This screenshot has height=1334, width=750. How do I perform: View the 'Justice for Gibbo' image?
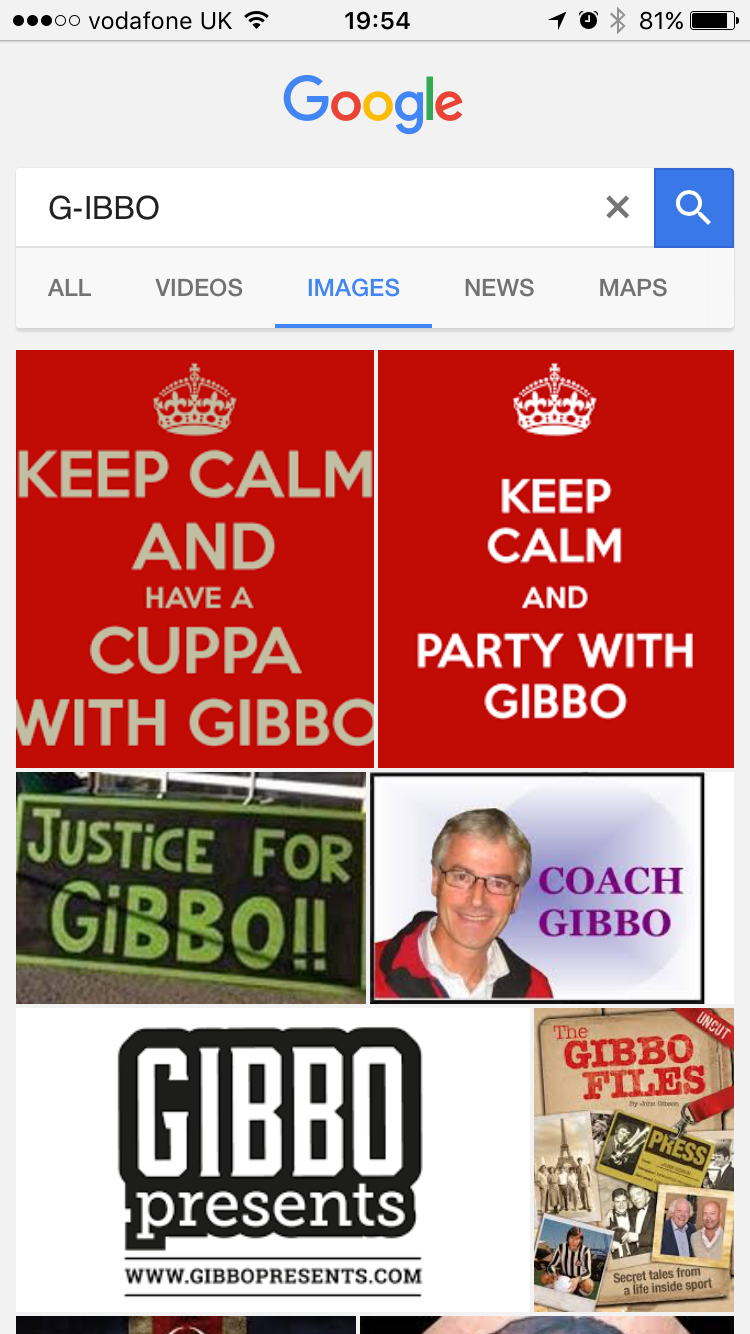tap(191, 887)
